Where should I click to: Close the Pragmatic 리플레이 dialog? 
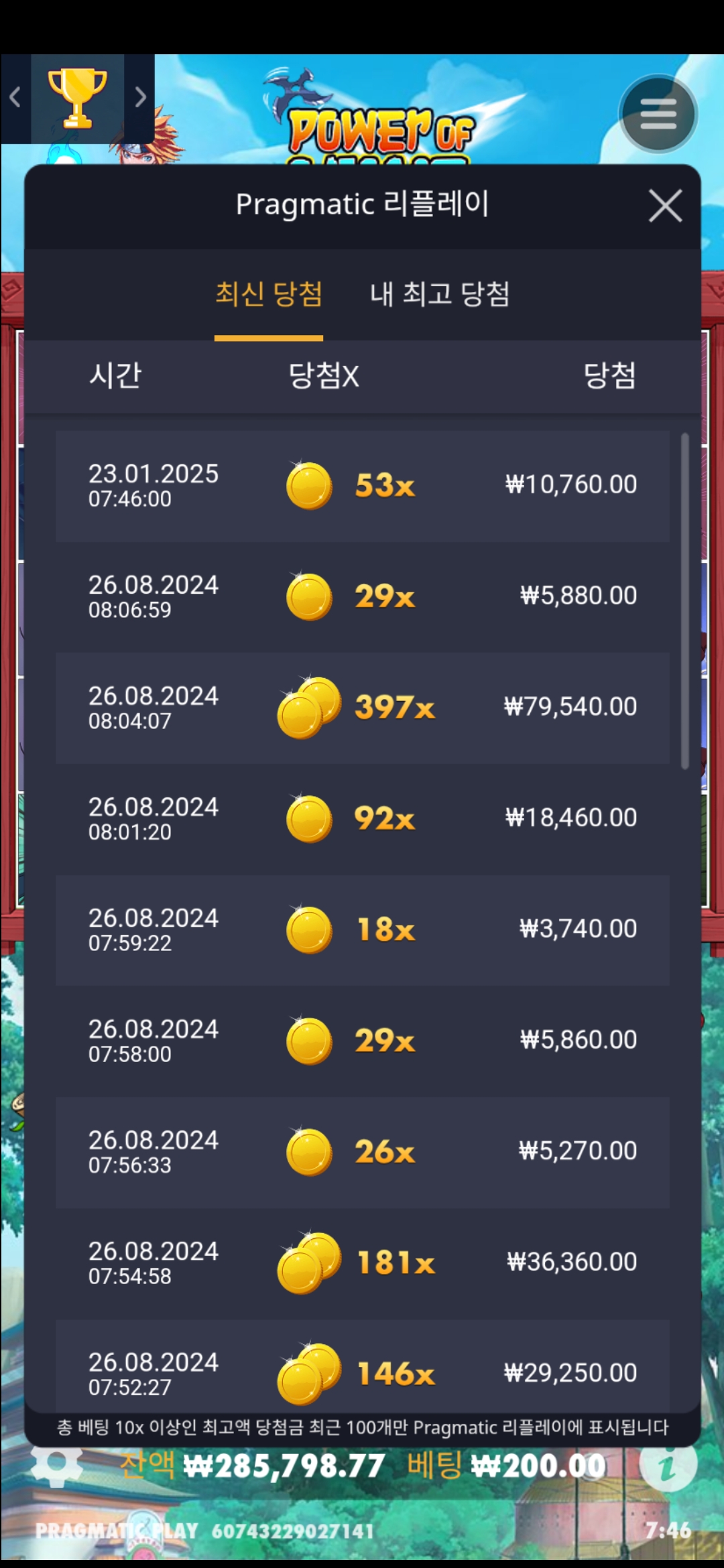click(x=665, y=205)
